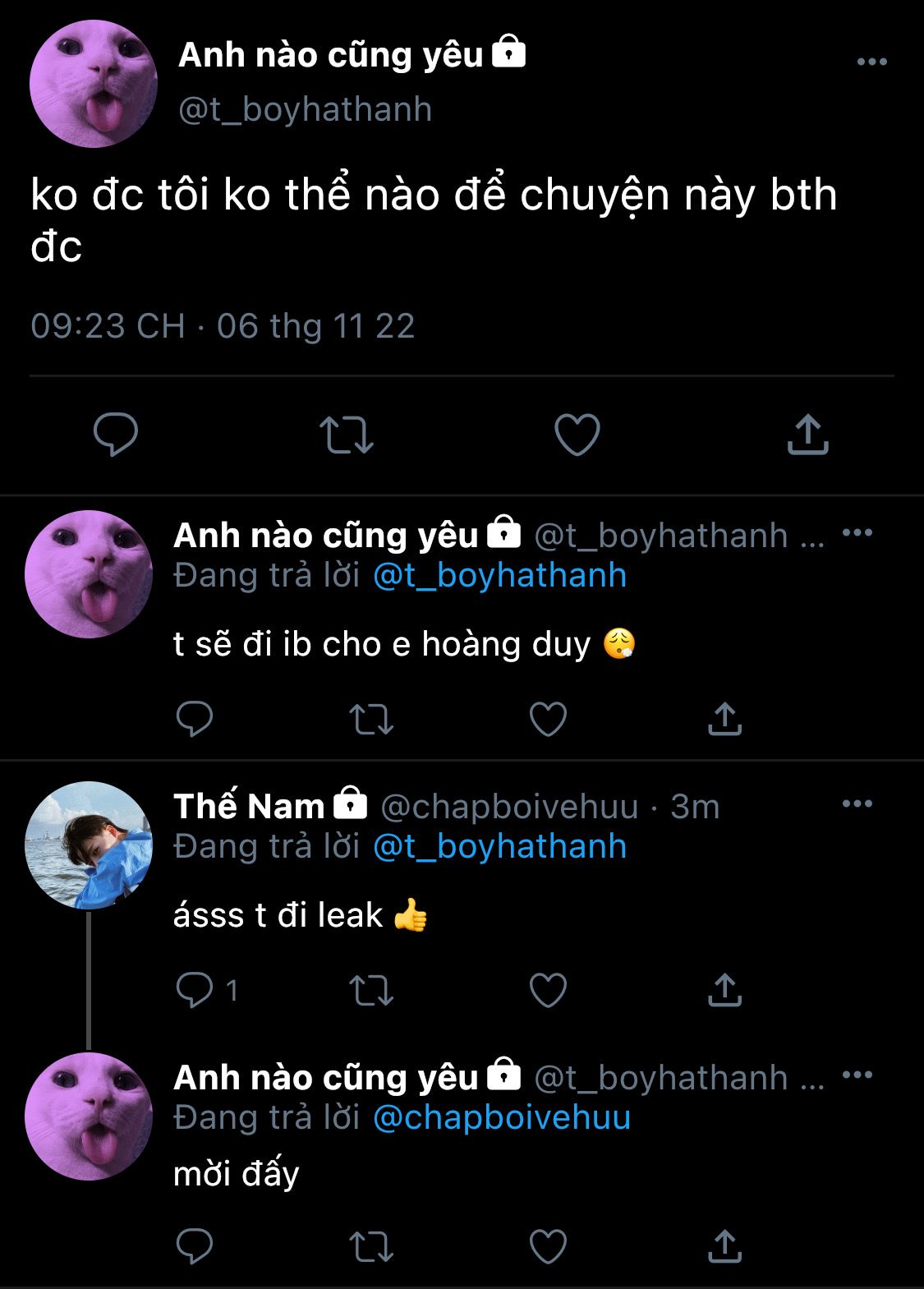Open overflow menu on 'mời đấy' reply

857,1075
